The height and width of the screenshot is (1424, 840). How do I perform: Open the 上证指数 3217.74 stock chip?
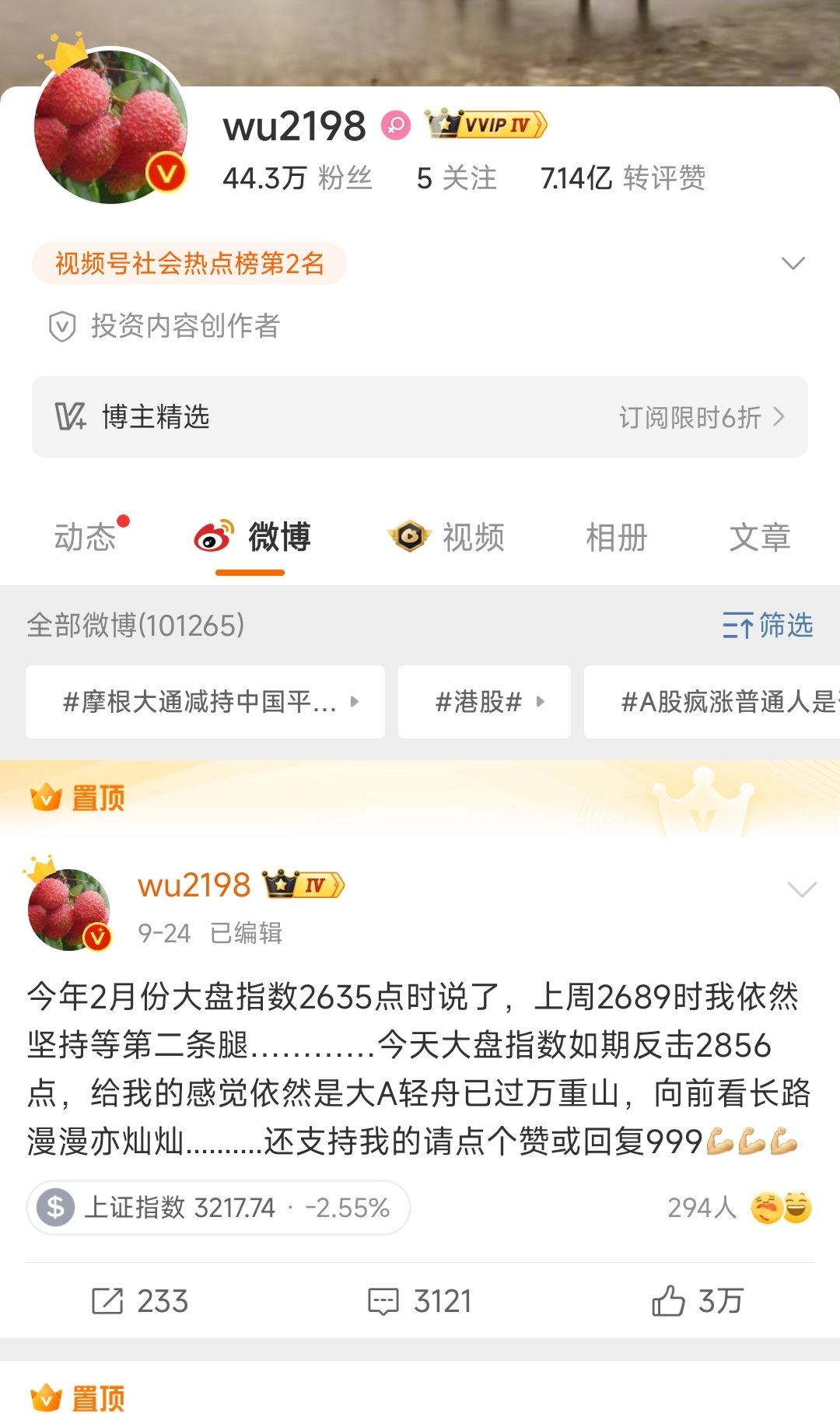click(219, 1208)
